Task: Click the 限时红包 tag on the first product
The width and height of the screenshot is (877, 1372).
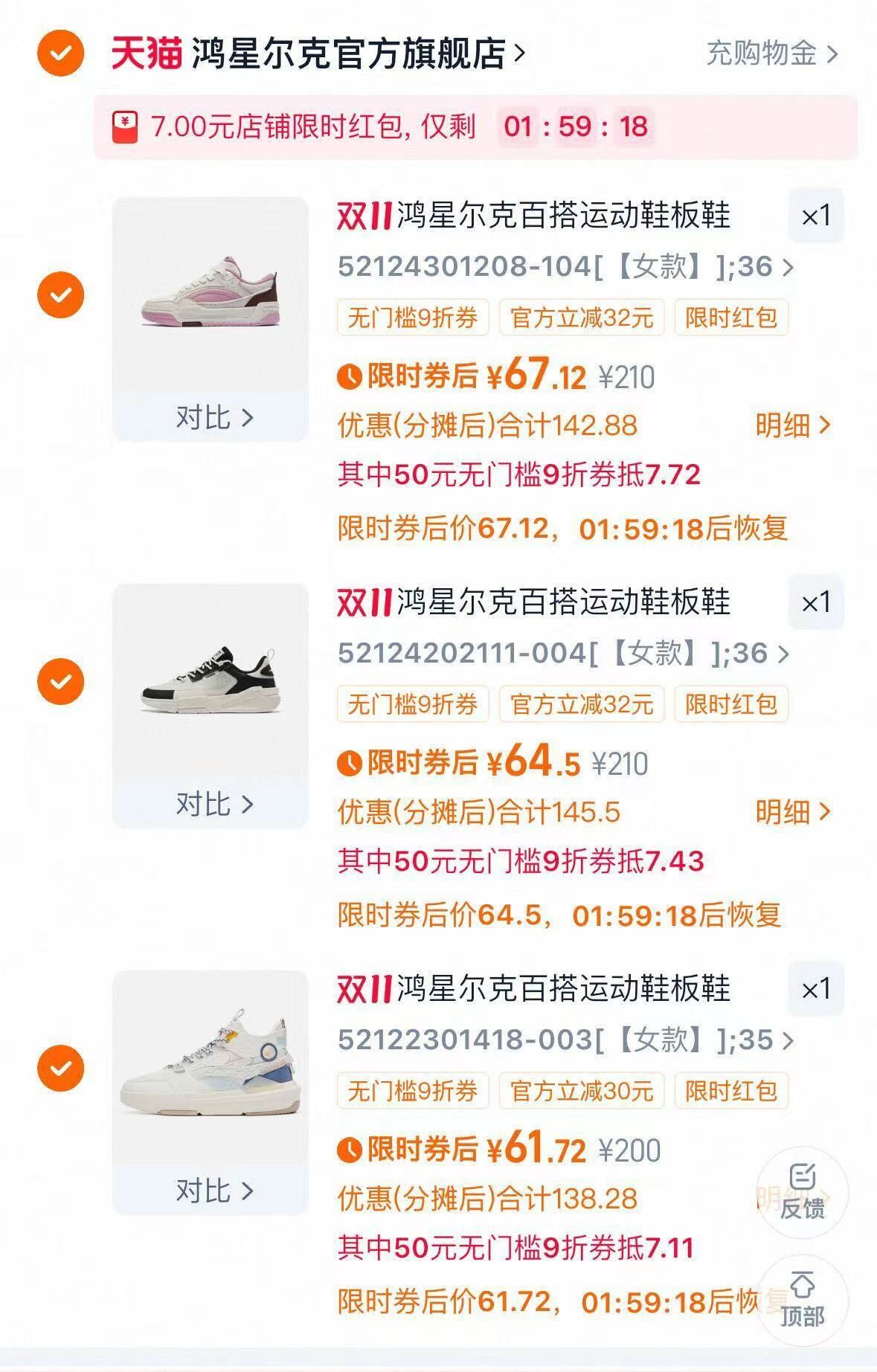Action: click(x=730, y=318)
